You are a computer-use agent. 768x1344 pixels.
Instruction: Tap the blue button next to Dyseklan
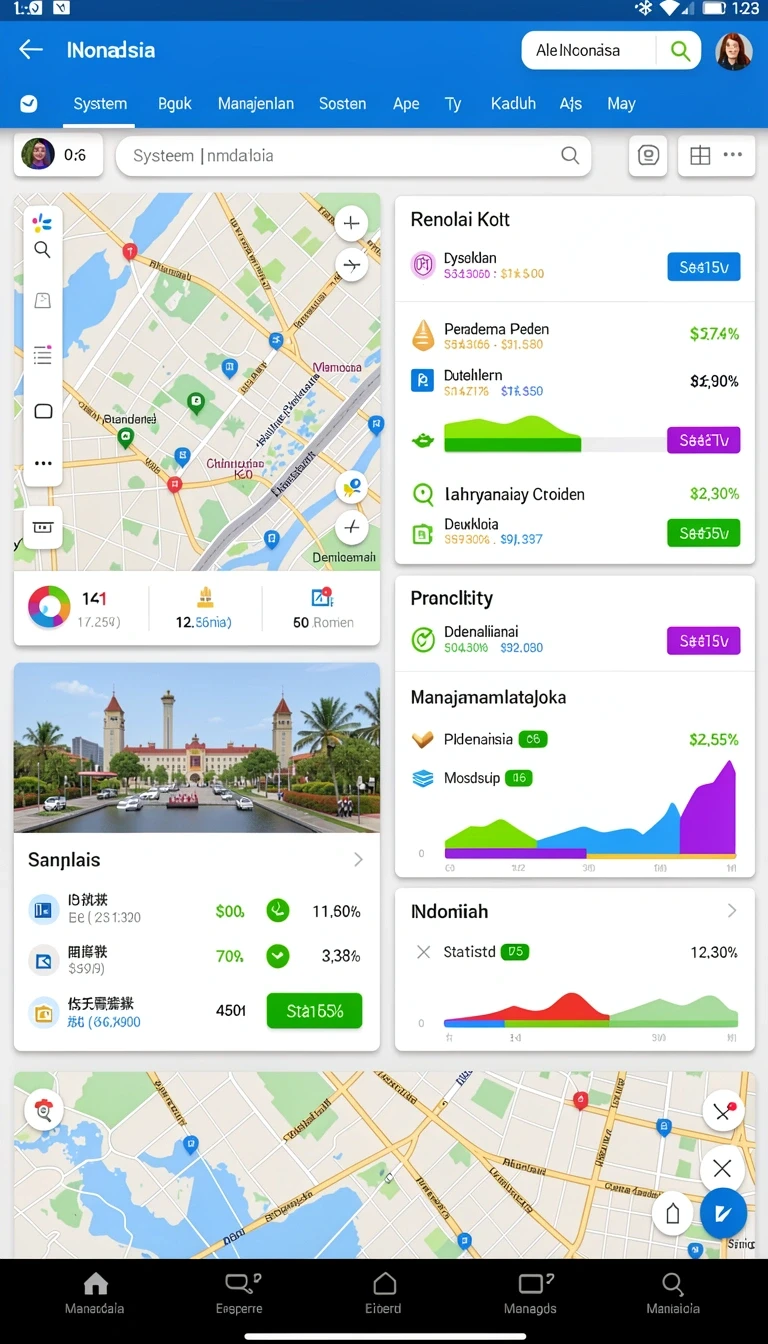[x=703, y=267]
